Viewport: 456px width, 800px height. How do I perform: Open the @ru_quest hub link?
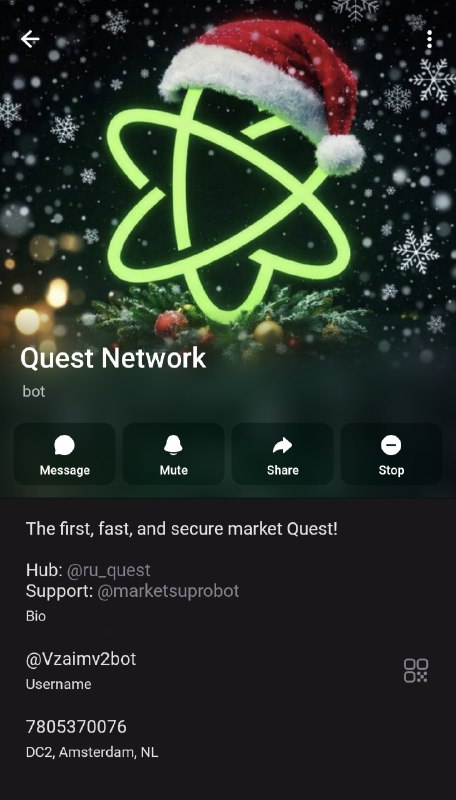click(109, 570)
